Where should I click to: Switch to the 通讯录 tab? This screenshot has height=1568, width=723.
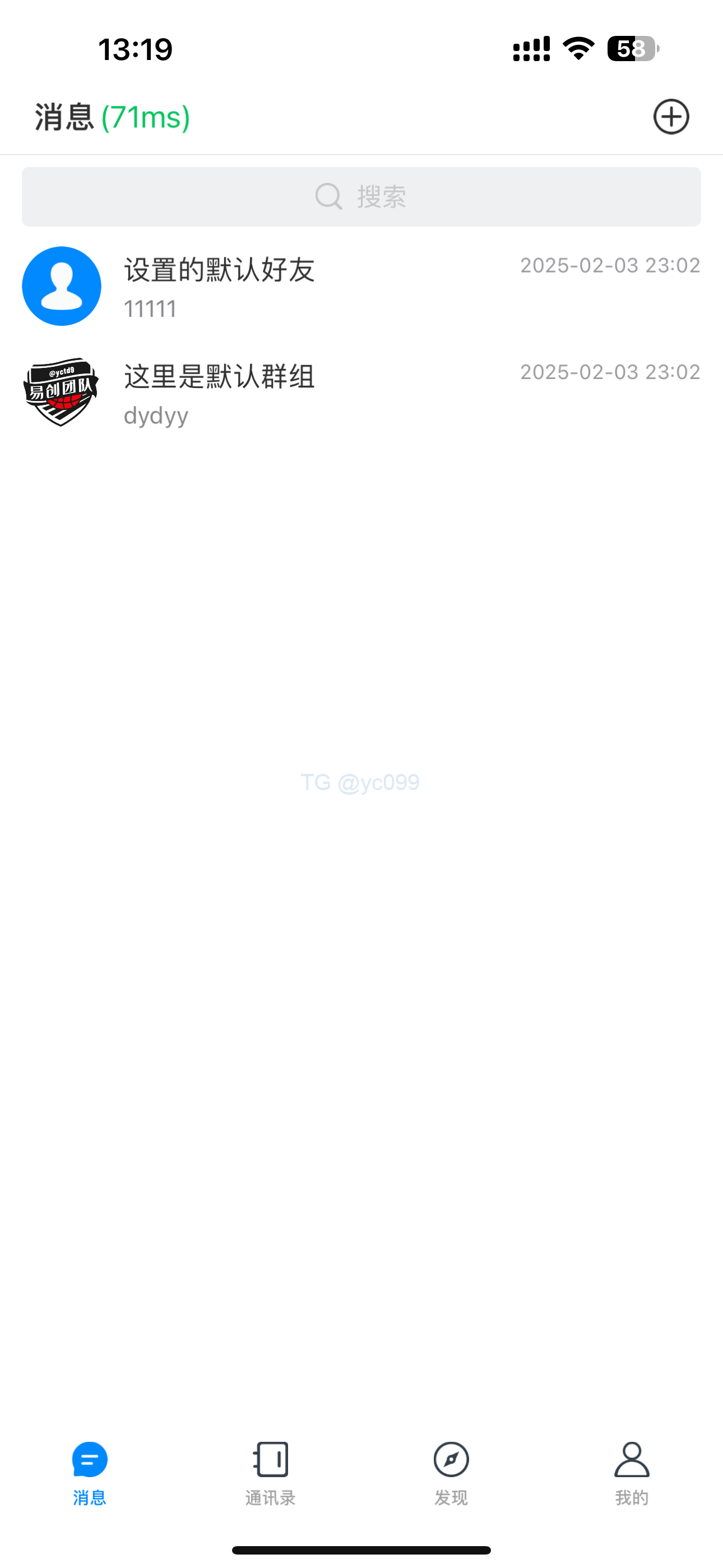pos(270,1472)
